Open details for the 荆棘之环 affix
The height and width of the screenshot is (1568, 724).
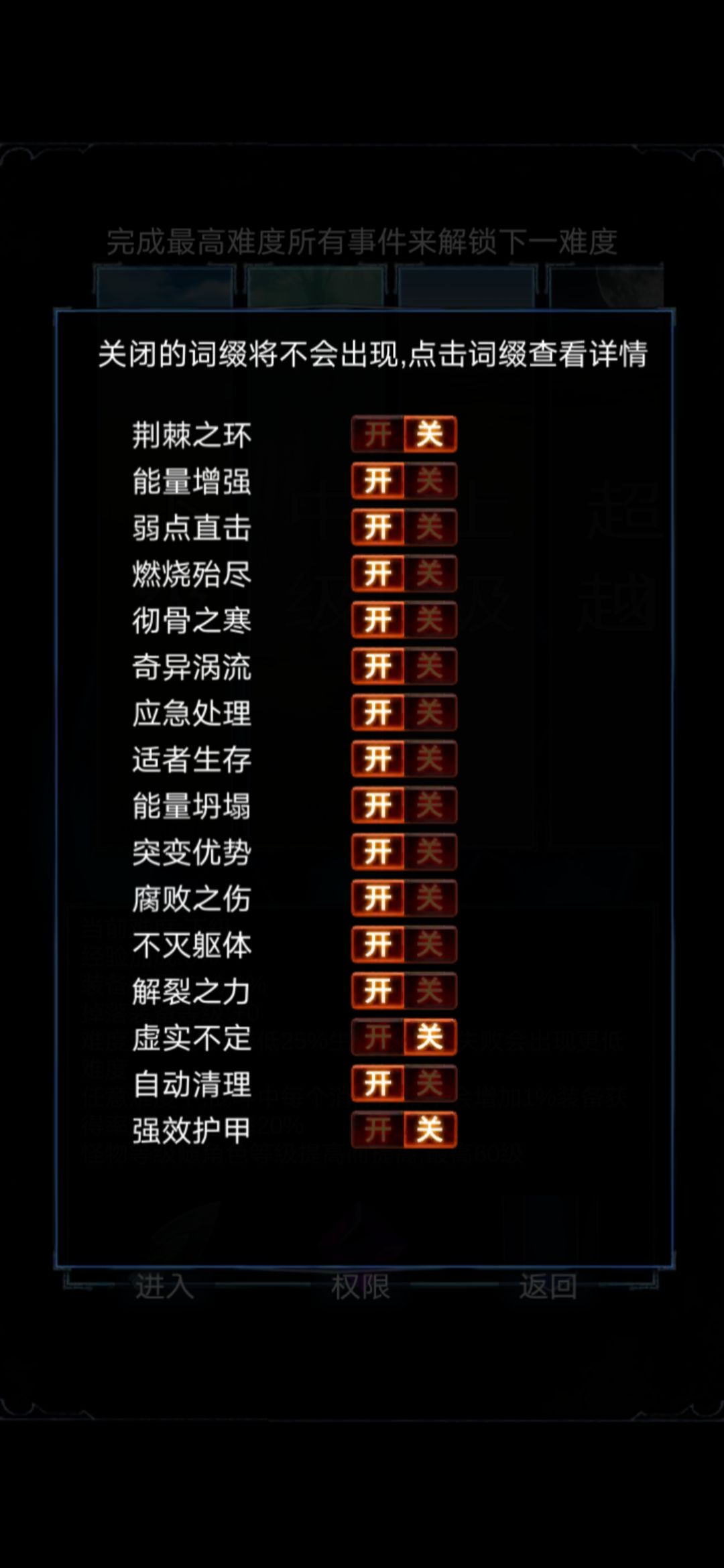(190, 434)
